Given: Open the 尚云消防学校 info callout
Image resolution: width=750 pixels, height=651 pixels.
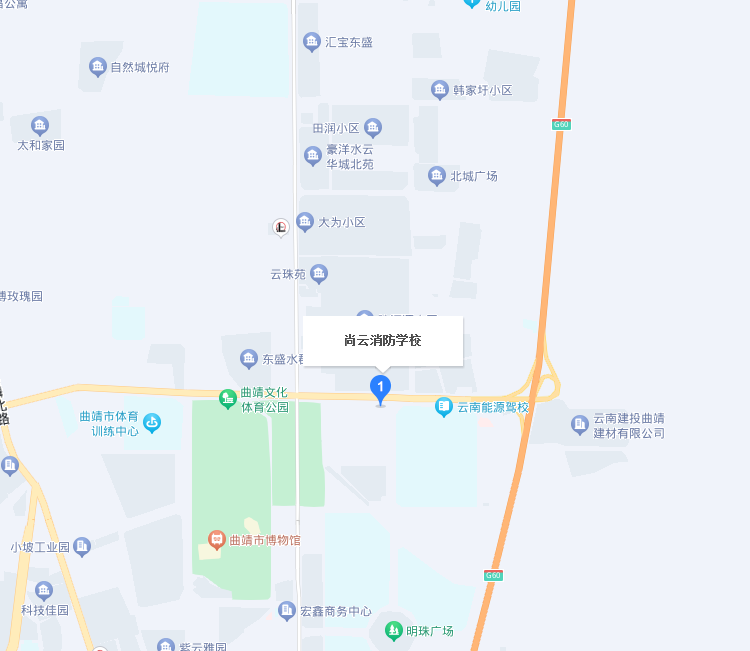Looking at the screenshot, I should tap(383, 341).
